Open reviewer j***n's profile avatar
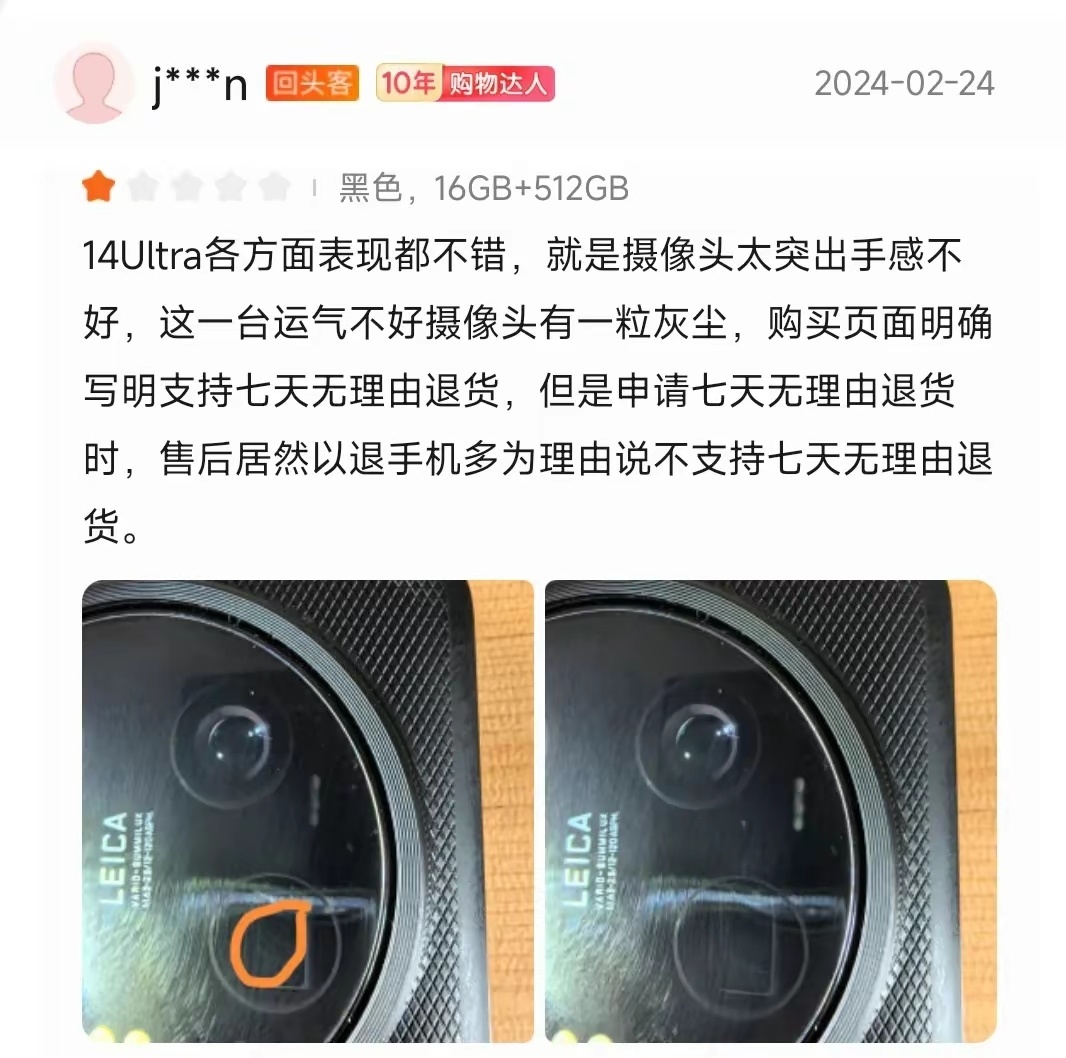The image size is (1066, 1058). pyautogui.click(x=95, y=83)
